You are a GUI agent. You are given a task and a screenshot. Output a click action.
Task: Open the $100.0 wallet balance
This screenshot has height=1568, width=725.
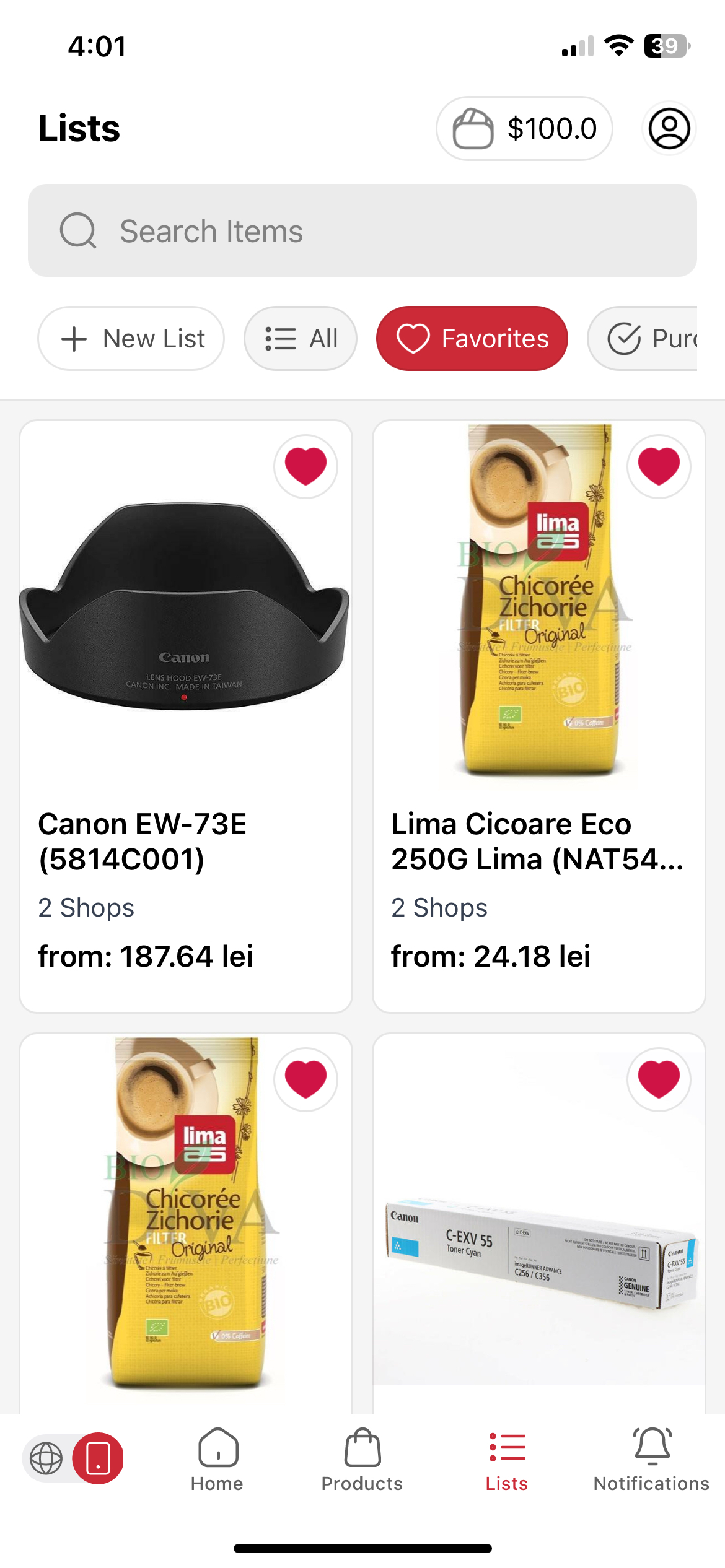click(524, 129)
